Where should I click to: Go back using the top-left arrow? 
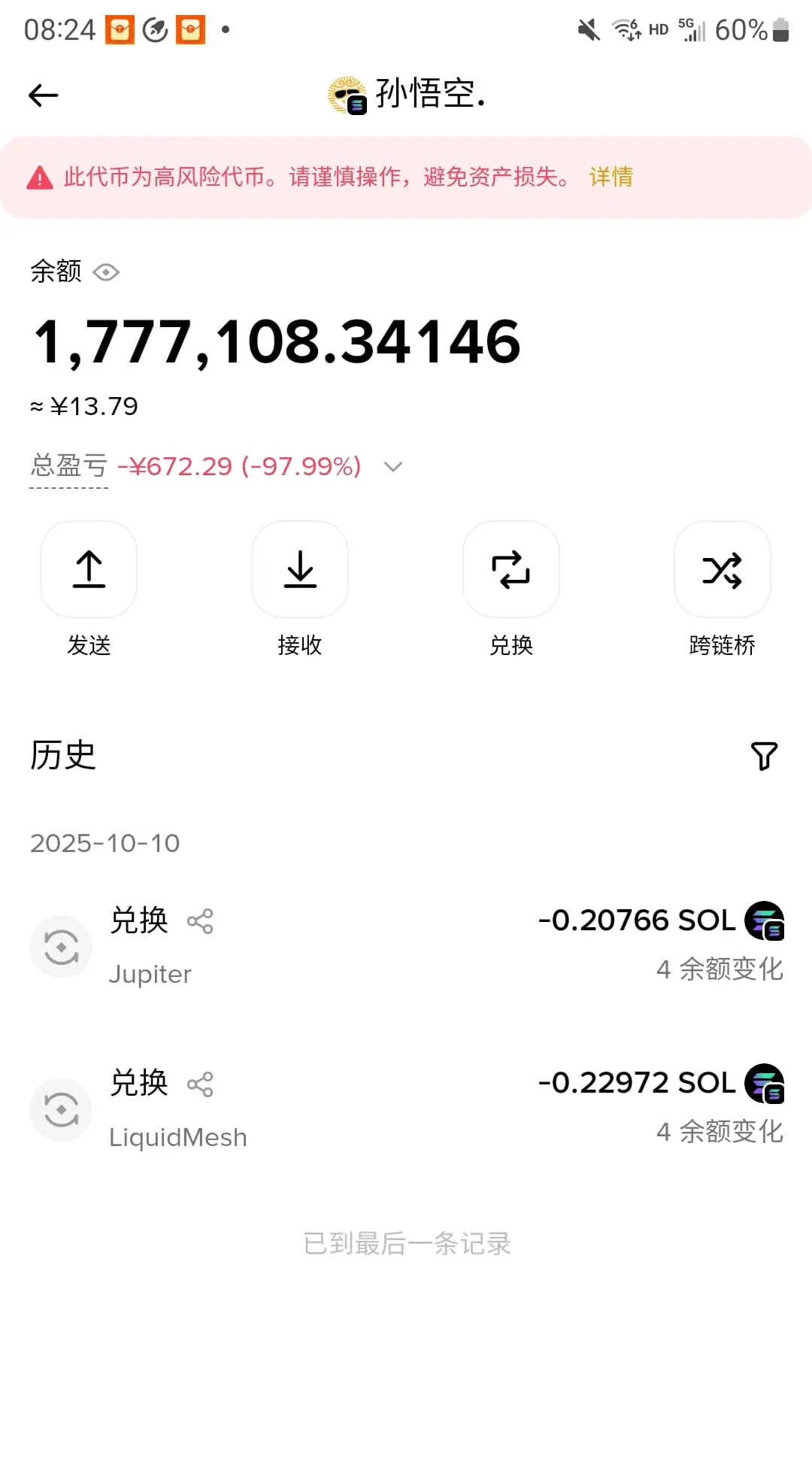pos(43,96)
